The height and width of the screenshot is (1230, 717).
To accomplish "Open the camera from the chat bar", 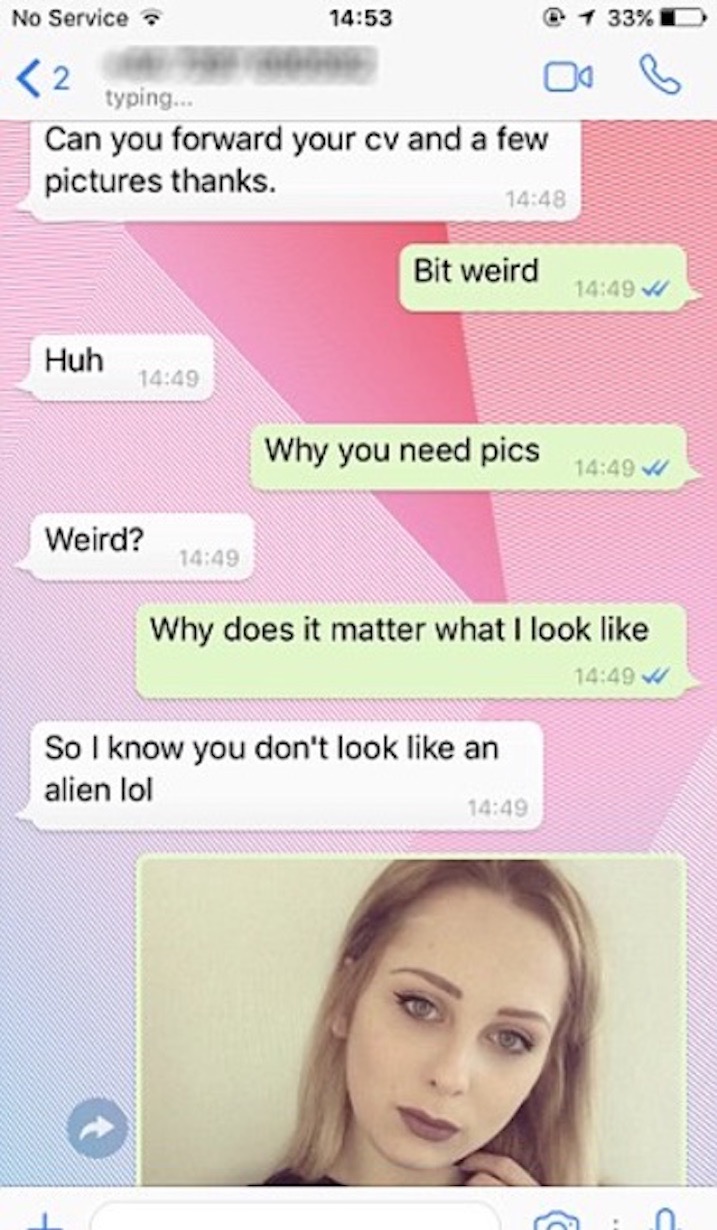I will click(557, 1220).
